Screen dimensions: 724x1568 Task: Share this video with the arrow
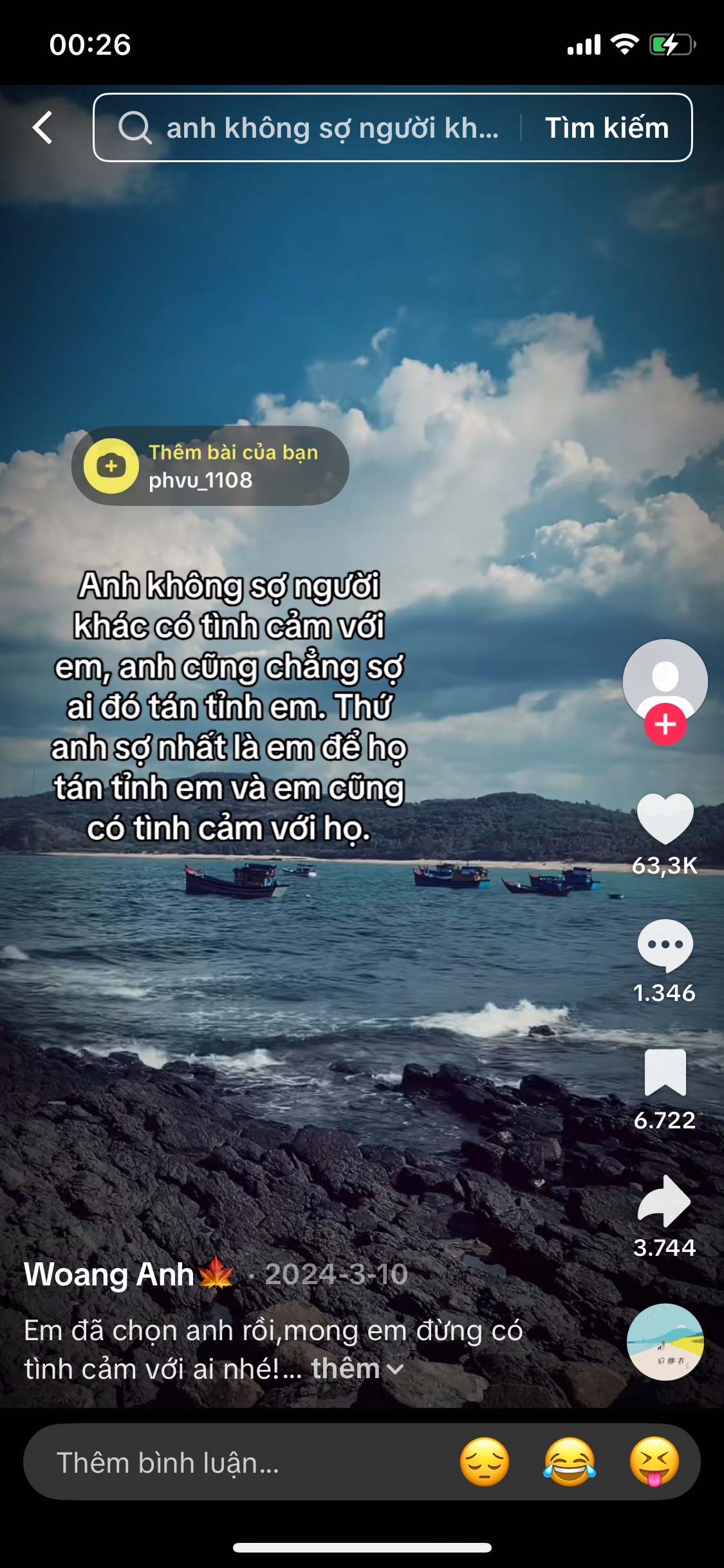[665, 1200]
